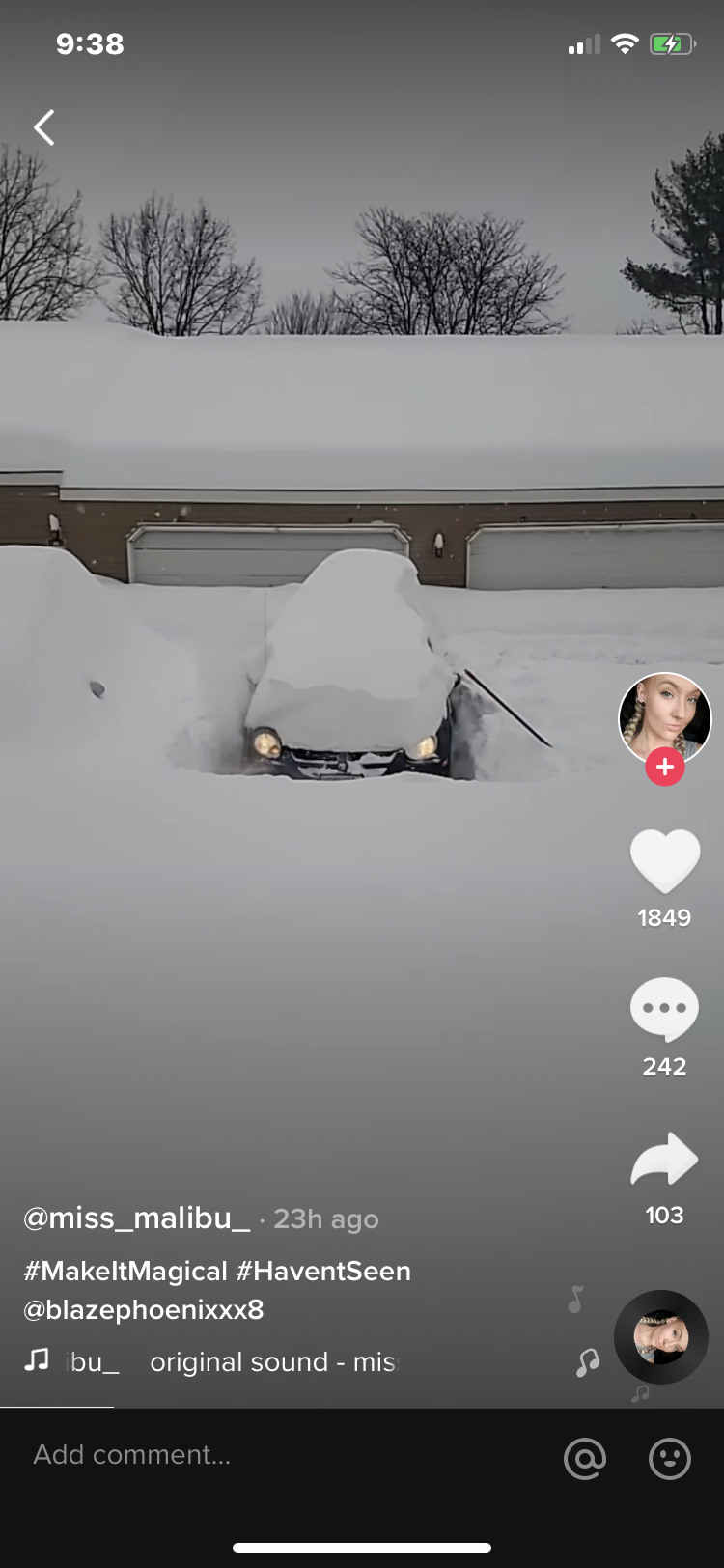Focus the Add comment field
Viewport: 724px width, 1568px height.
click(280, 1455)
